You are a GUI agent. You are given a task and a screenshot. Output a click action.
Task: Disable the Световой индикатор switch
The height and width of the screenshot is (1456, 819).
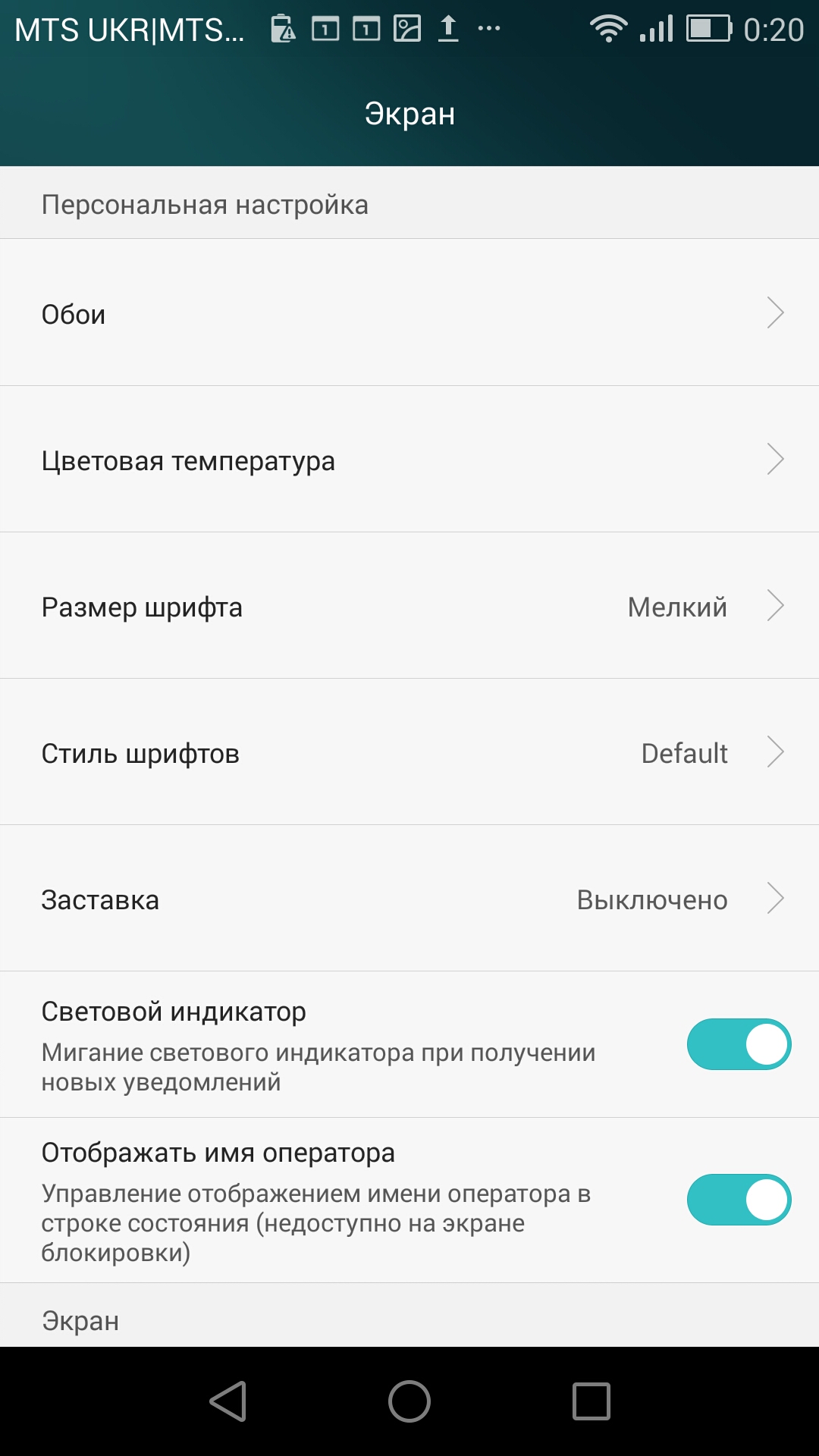pos(739,1044)
